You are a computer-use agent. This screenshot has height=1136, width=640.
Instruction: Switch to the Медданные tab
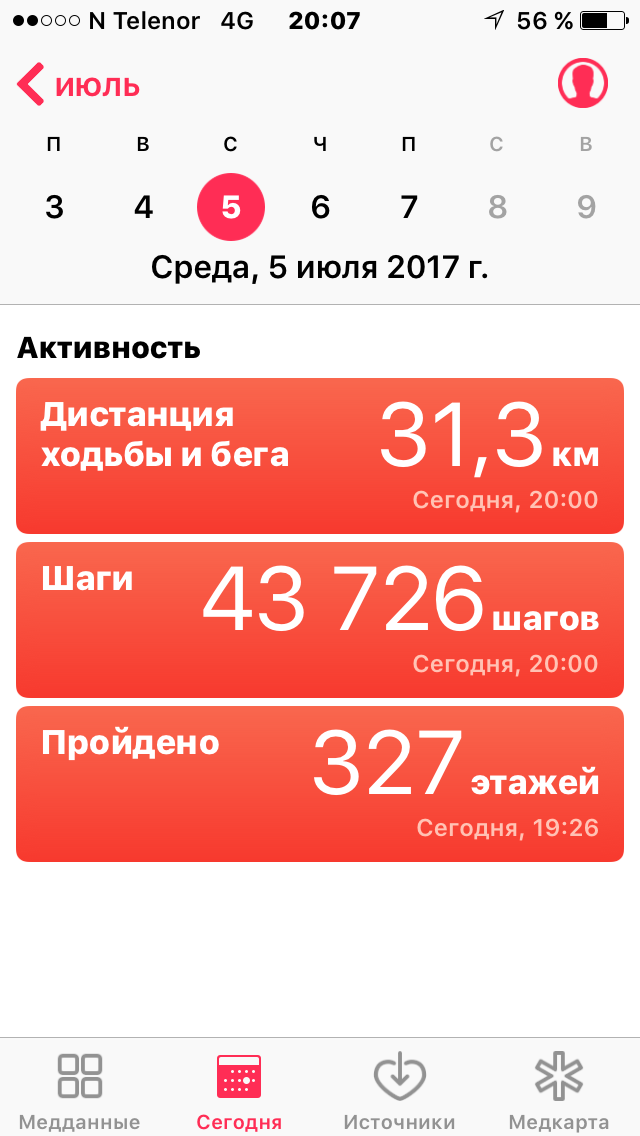click(x=80, y=1090)
